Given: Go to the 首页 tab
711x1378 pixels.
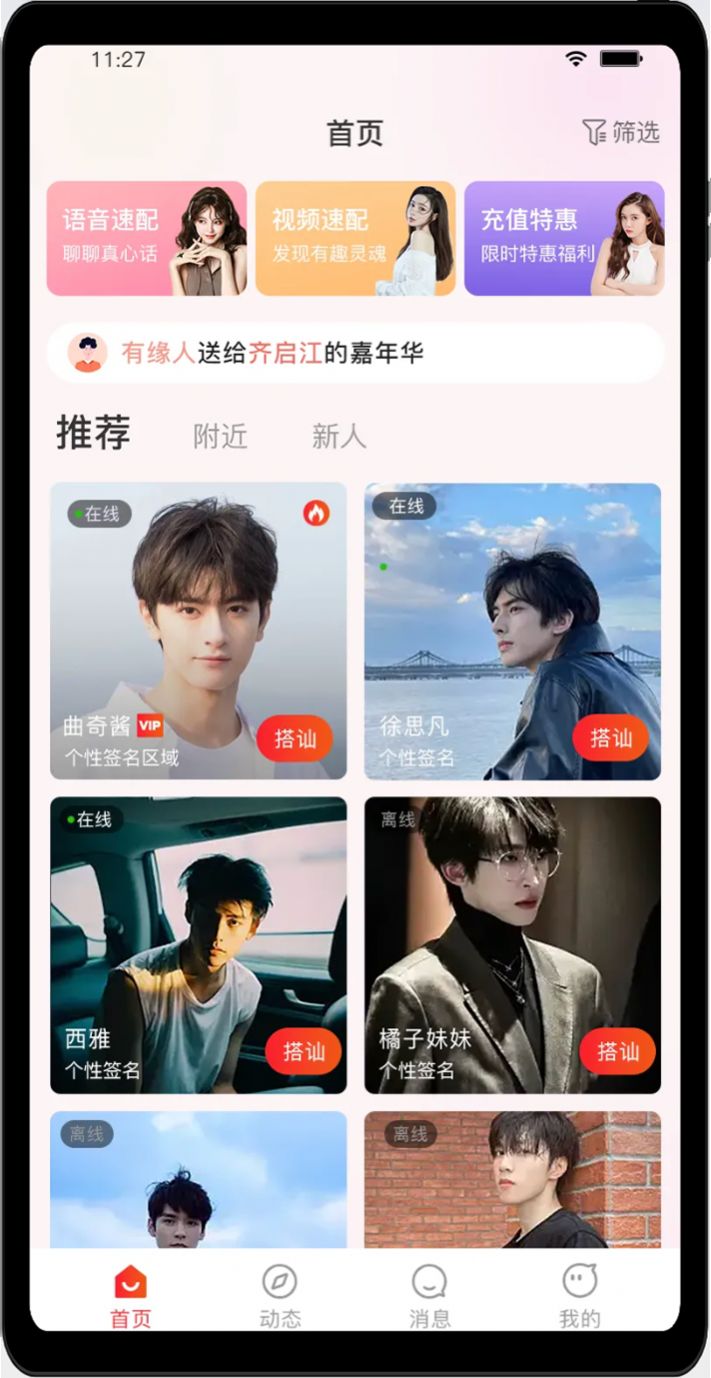Looking at the screenshot, I should click(130, 1295).
